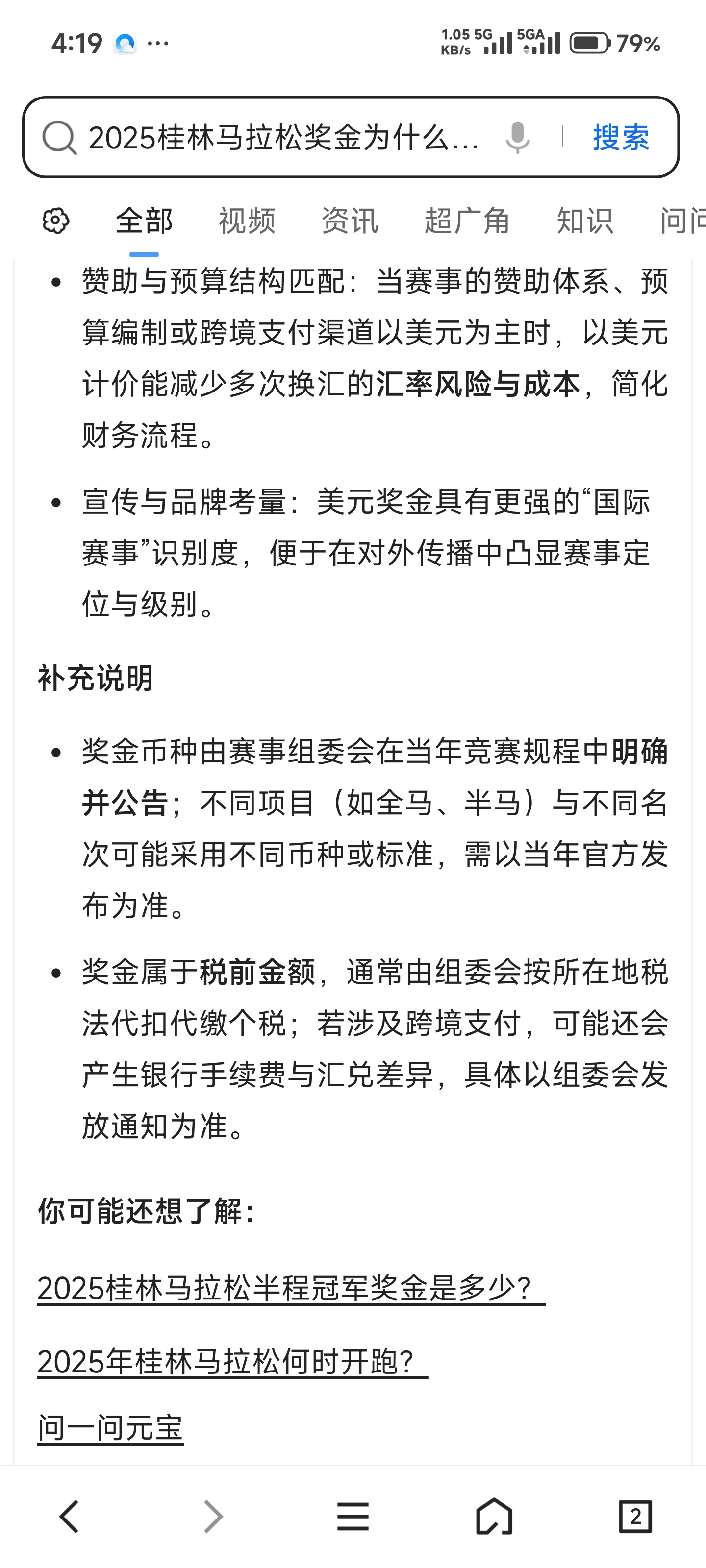Open the tab switcher showing 2 tabs
706x1568 pixels.
635,1516
